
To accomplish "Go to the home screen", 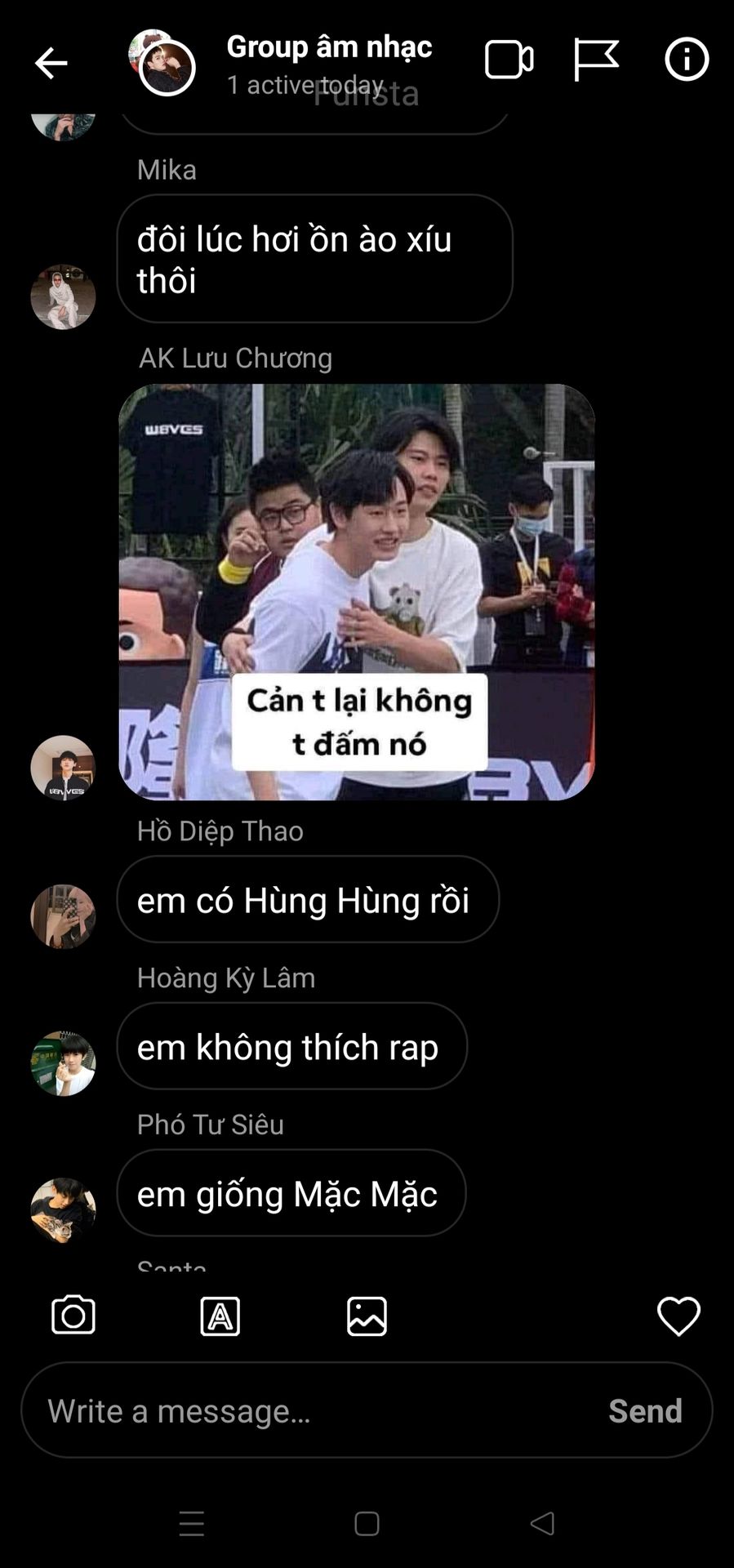I will tap(367, 1523).
